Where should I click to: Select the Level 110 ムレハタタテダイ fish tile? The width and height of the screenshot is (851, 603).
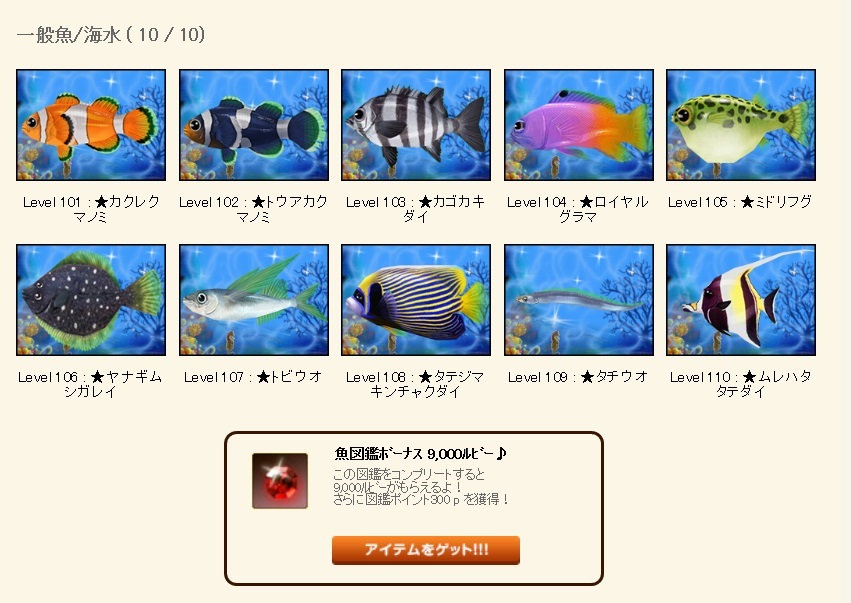point(741,300)
